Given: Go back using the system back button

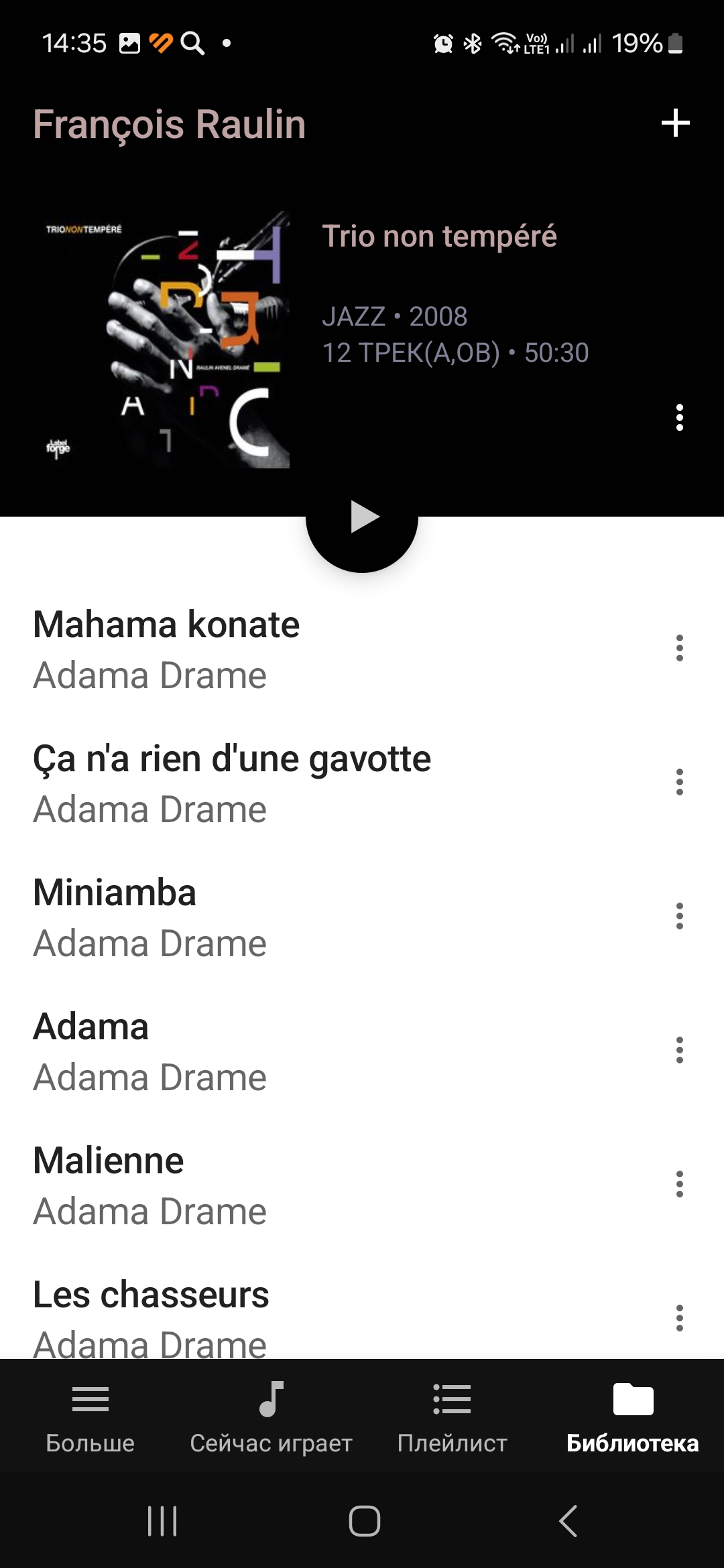Looking at the screenshot, I should coord(568,1520).
